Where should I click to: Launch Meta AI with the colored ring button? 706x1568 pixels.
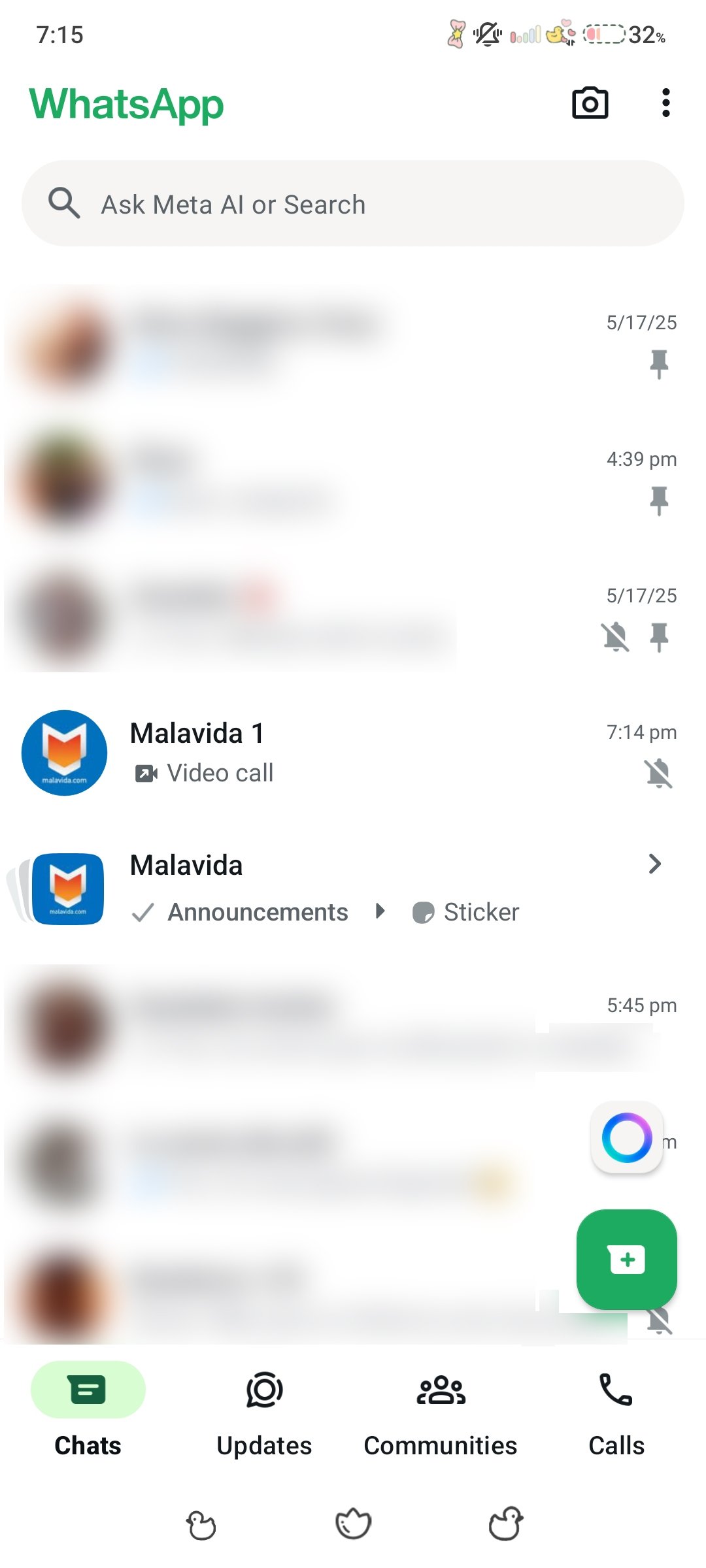click(627, 1137)
